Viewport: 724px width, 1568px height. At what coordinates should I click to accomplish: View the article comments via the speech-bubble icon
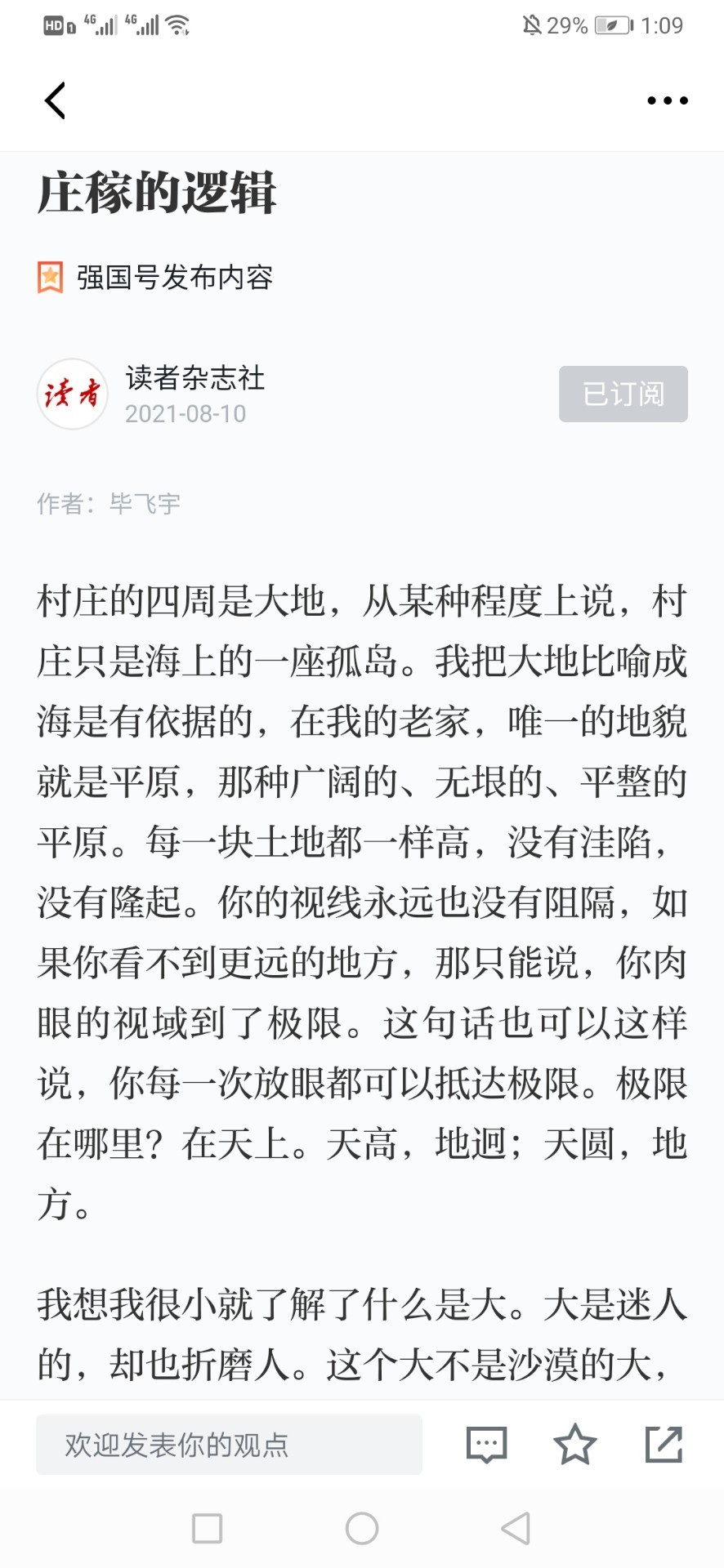coord(487,1445)
